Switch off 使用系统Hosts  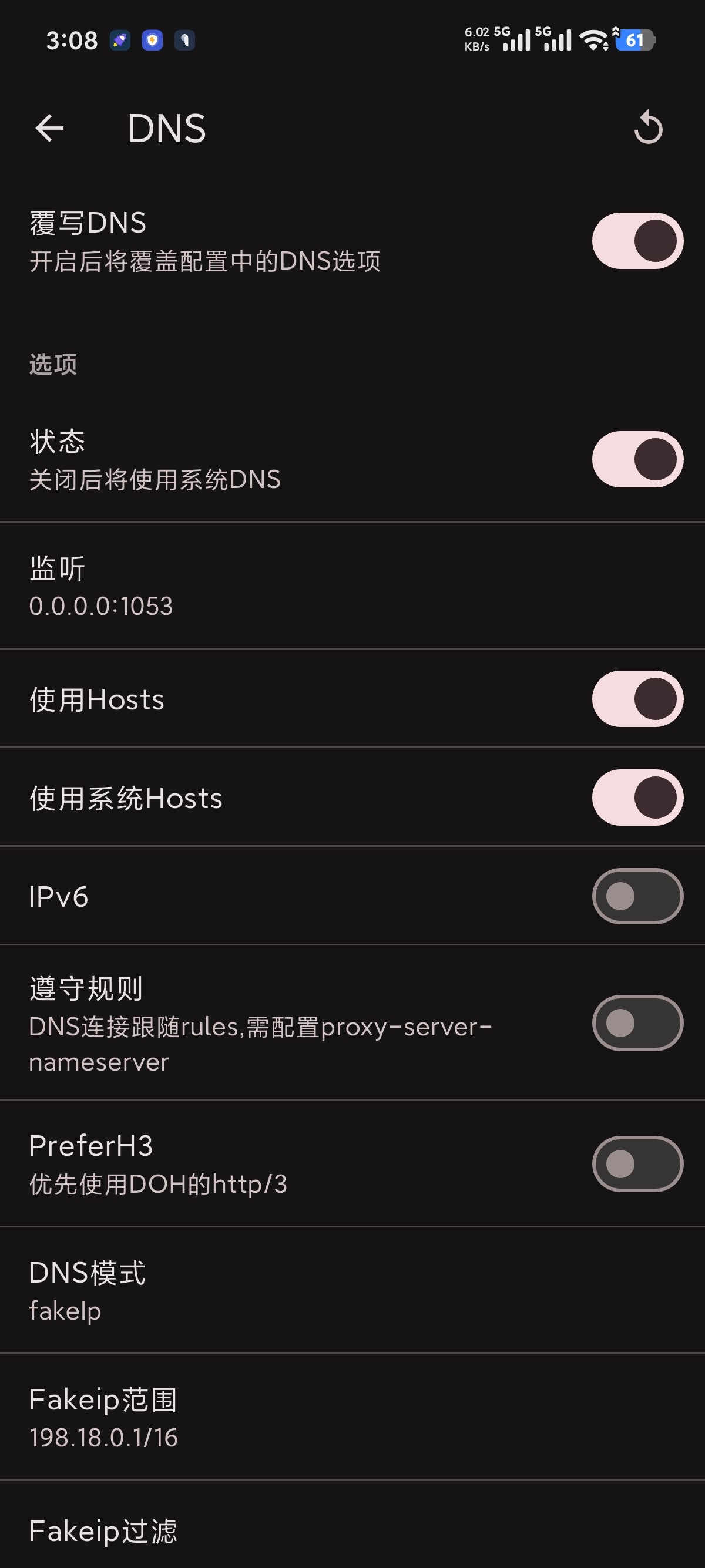[637, 798]
